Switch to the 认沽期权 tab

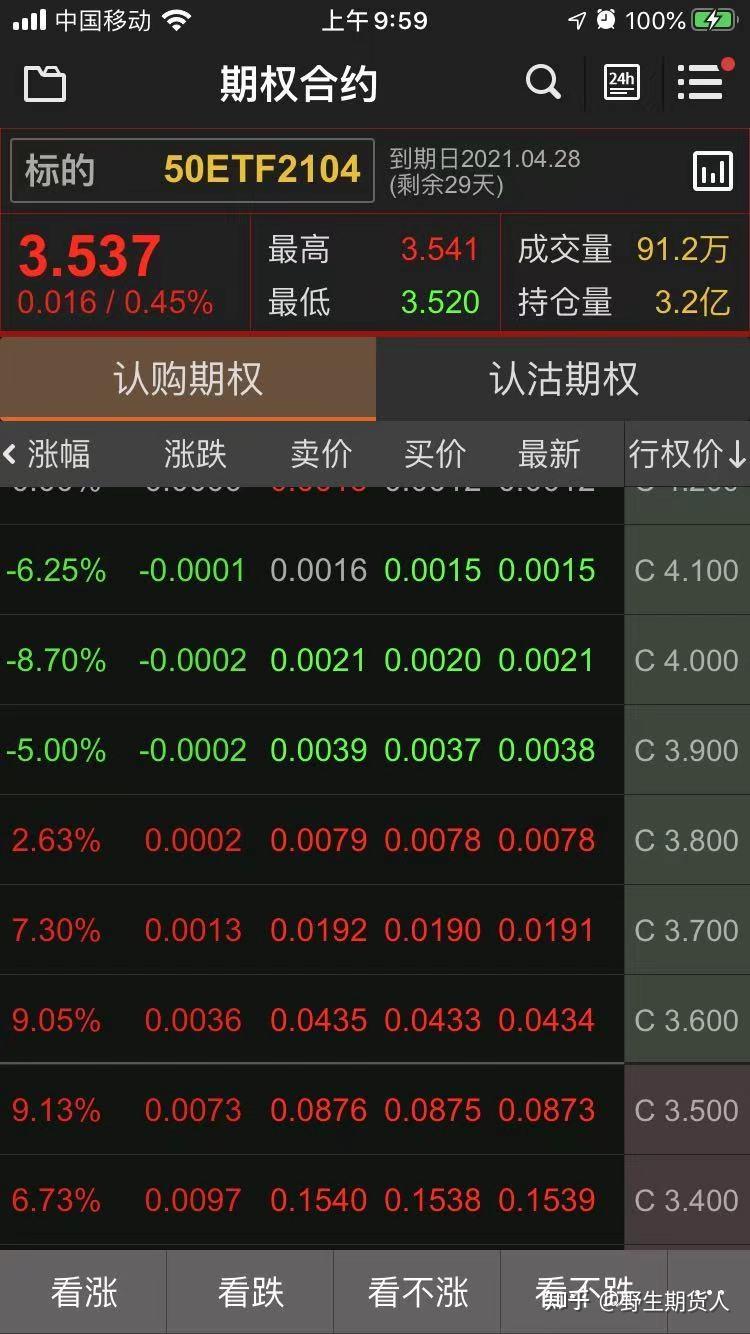click(562, 380)
